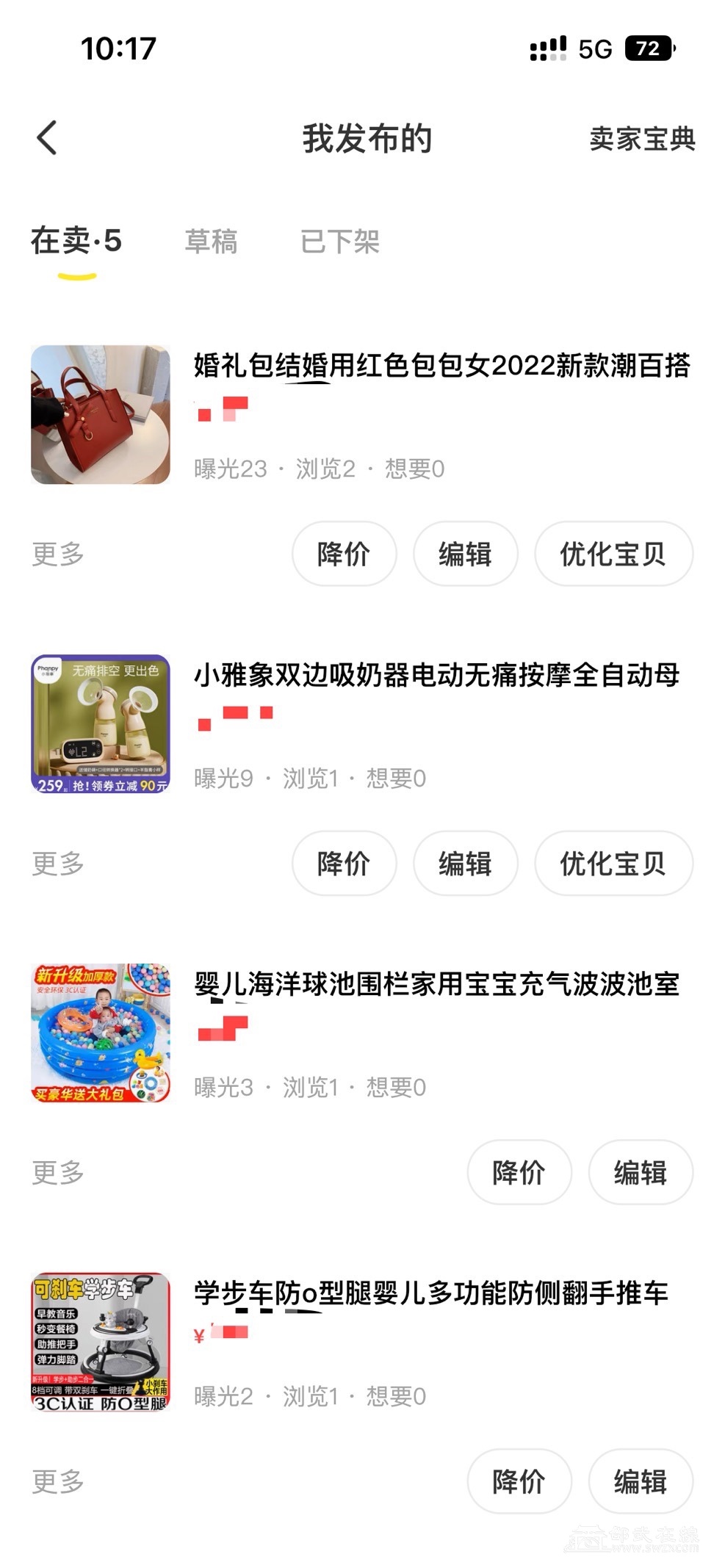
Task: Open the 小雅象 breast pump listing
Action: click(436, 676)
